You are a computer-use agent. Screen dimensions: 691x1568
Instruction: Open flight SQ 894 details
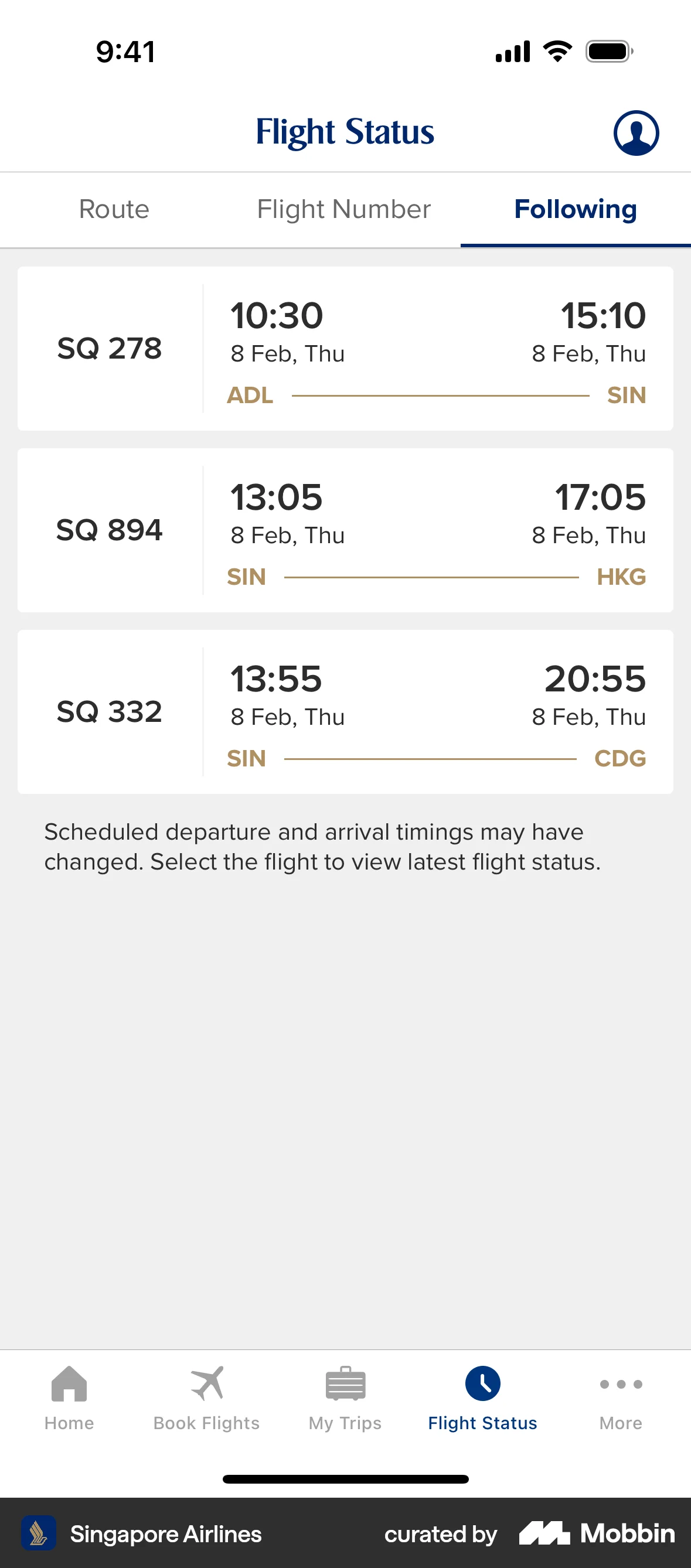click(345, 530)
